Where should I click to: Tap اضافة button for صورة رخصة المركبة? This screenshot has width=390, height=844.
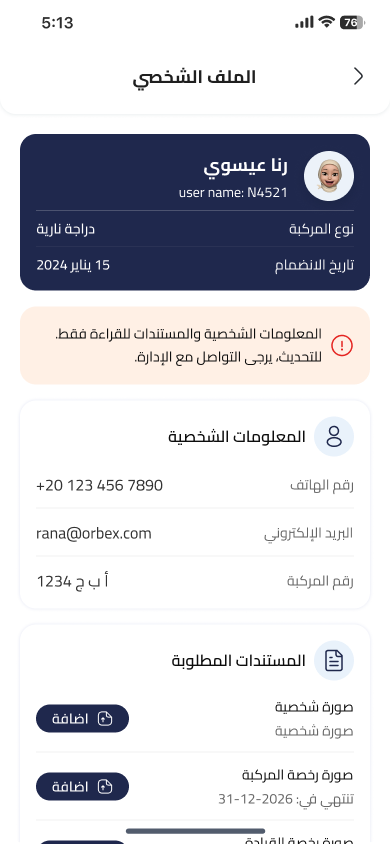(82, 786)
